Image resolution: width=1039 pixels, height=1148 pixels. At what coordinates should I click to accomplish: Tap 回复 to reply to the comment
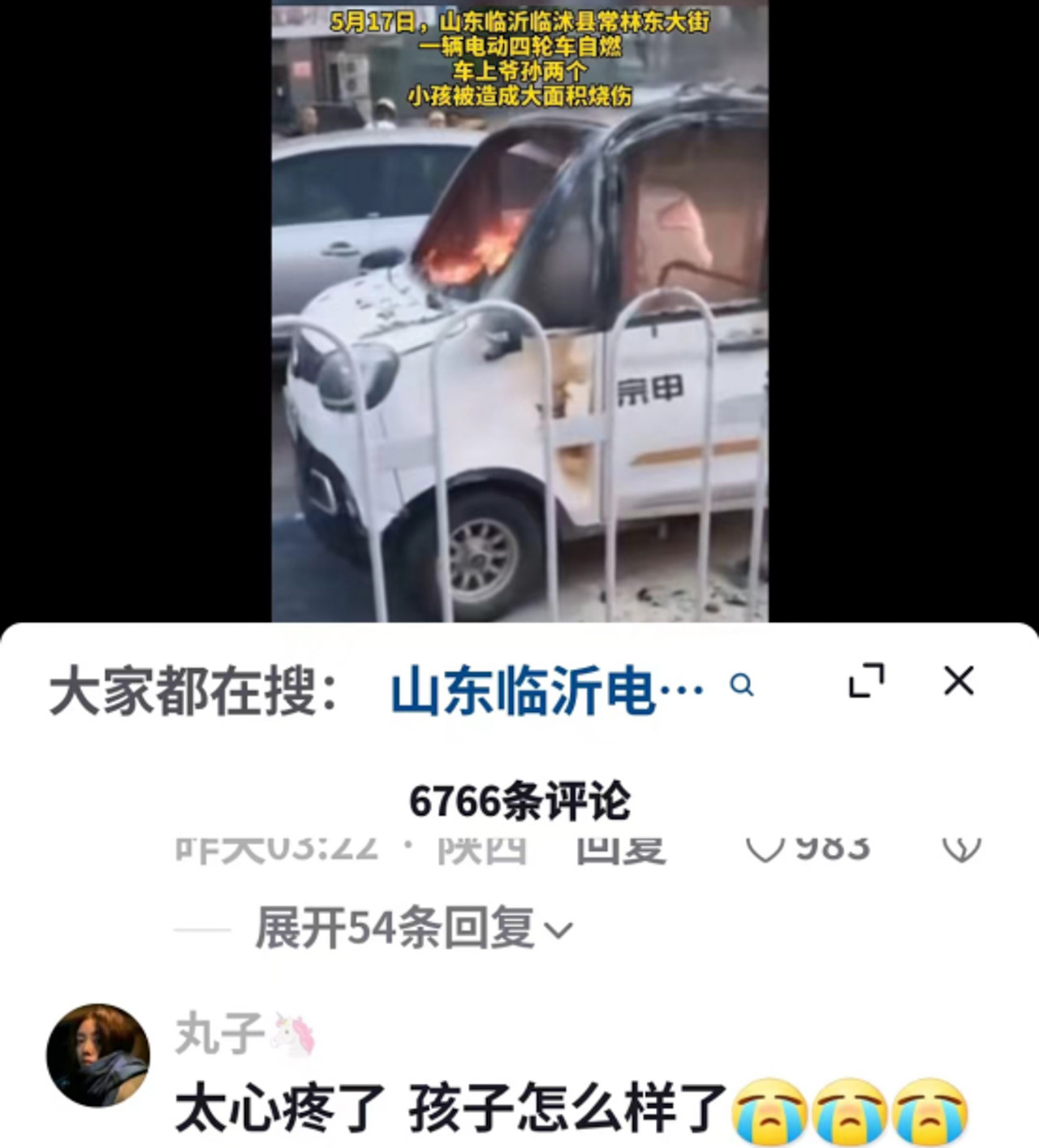click(x=621, y=849)
